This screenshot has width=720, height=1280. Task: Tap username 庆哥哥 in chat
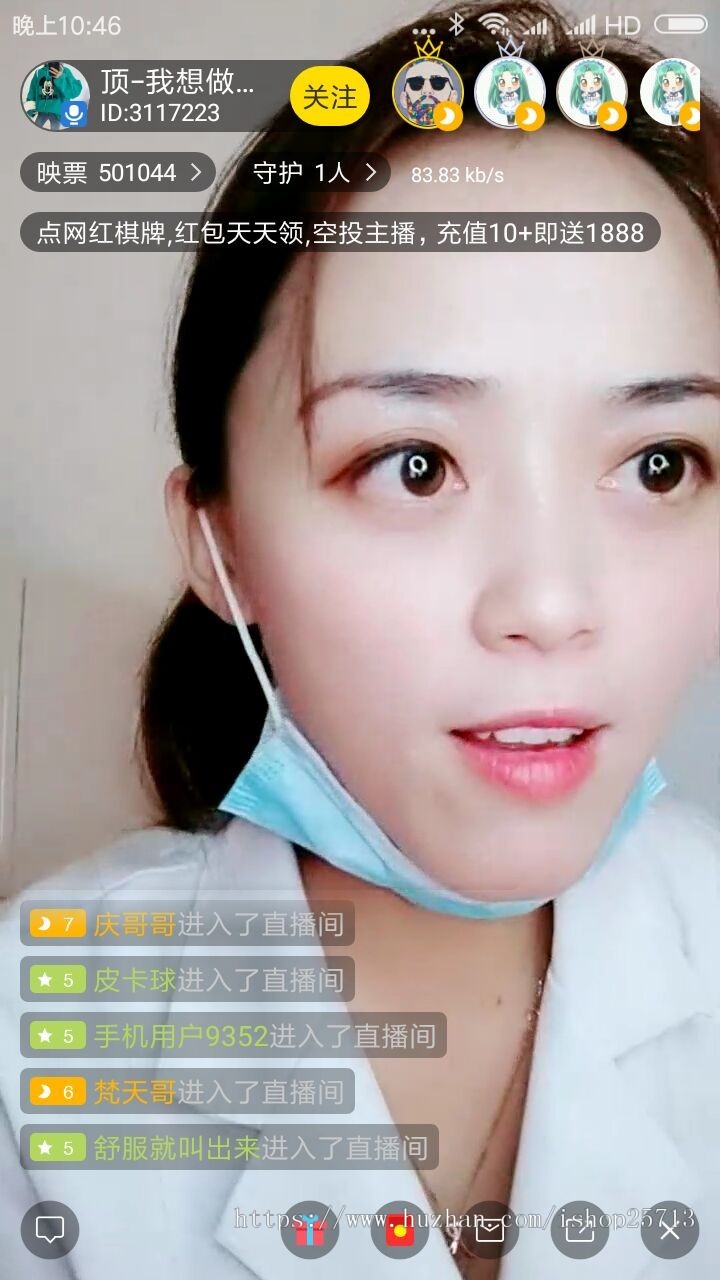click(x=134, y=924)
